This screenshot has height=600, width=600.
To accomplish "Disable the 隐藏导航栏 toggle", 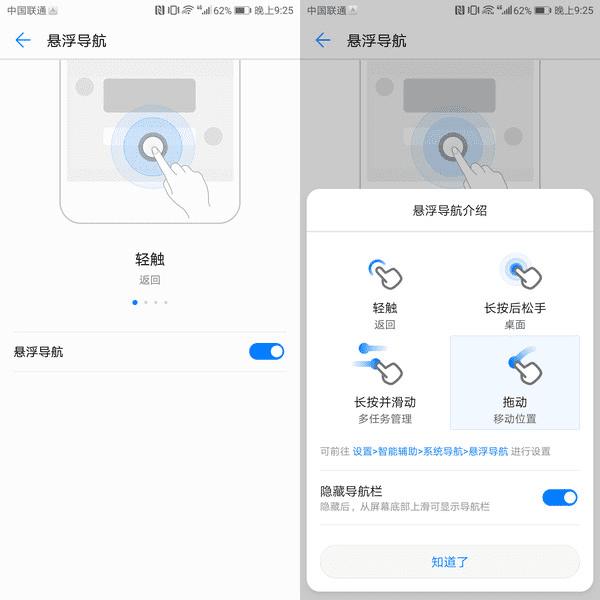I will pyautogui.click(x=559, y=497).
